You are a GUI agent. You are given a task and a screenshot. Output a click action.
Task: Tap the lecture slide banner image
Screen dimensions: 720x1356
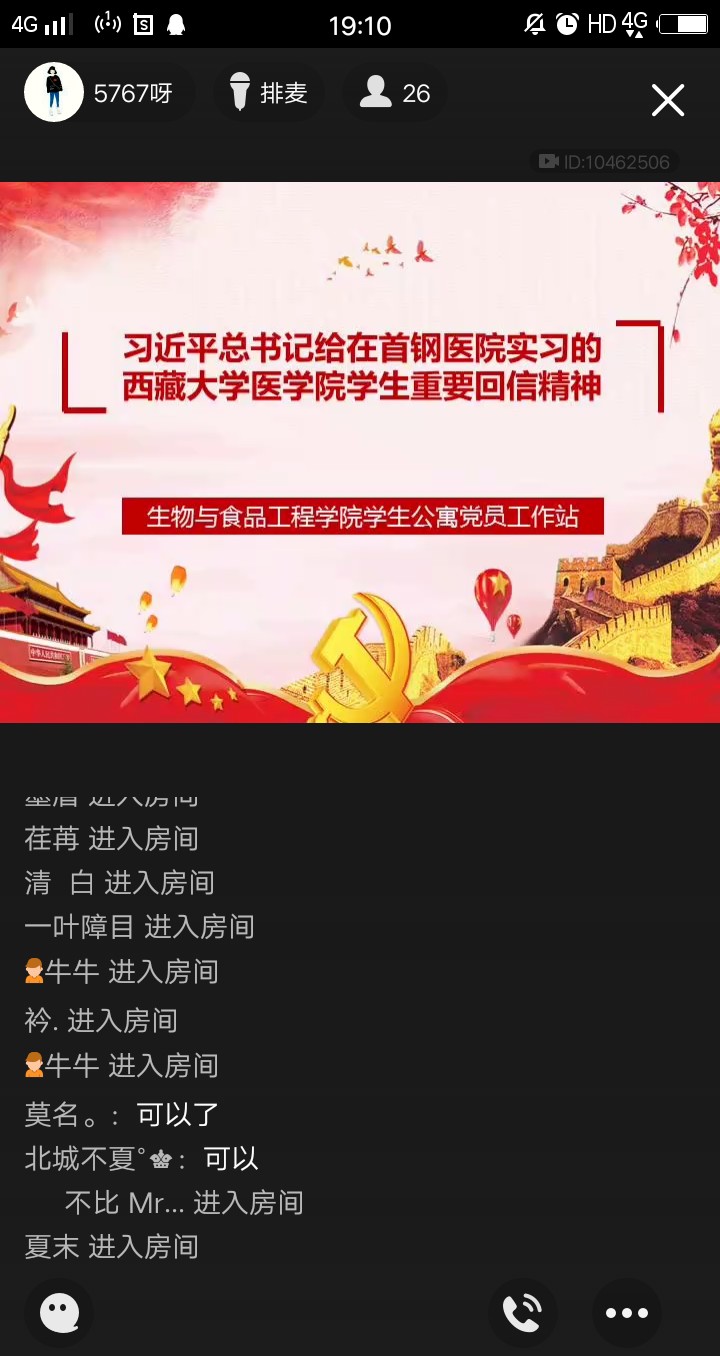360,450
